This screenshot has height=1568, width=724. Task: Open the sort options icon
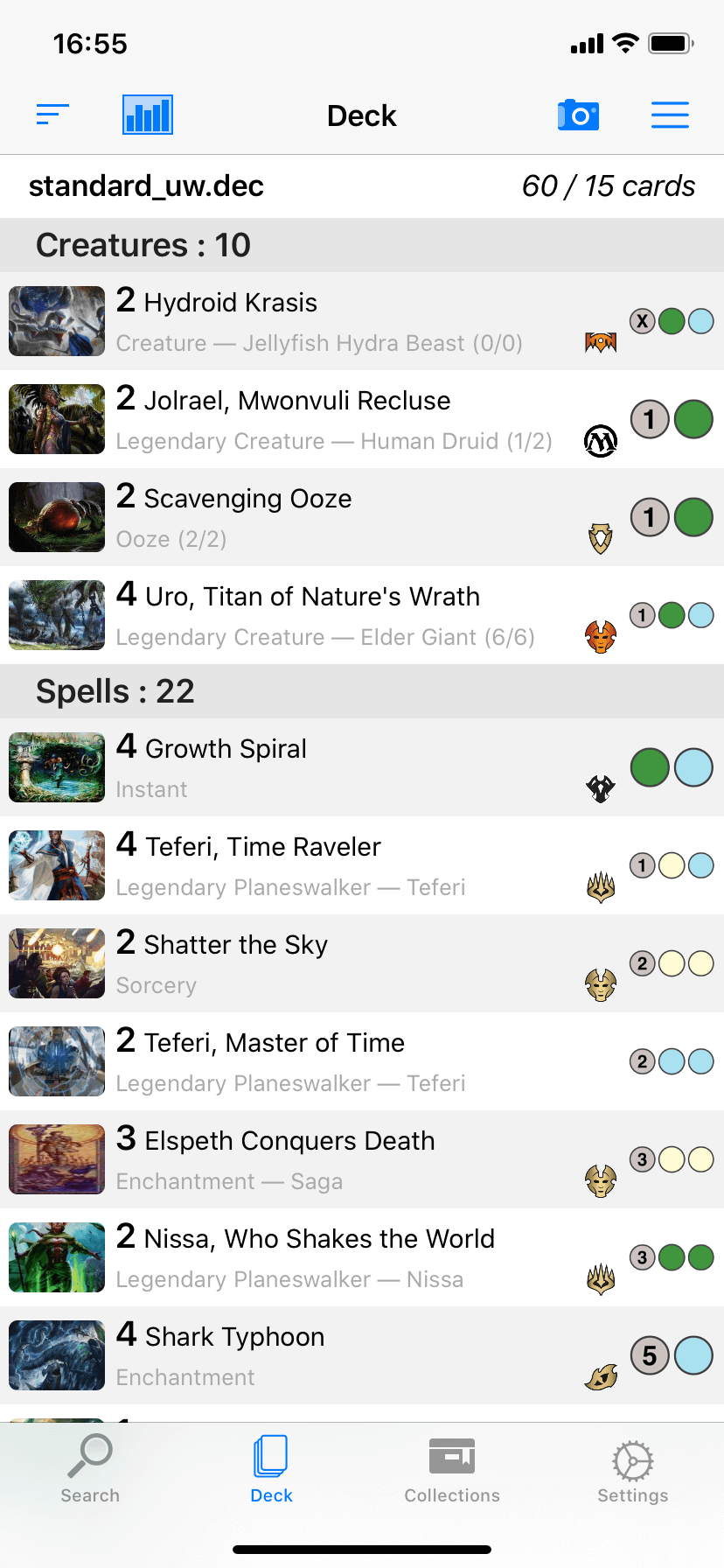(52, 115)
